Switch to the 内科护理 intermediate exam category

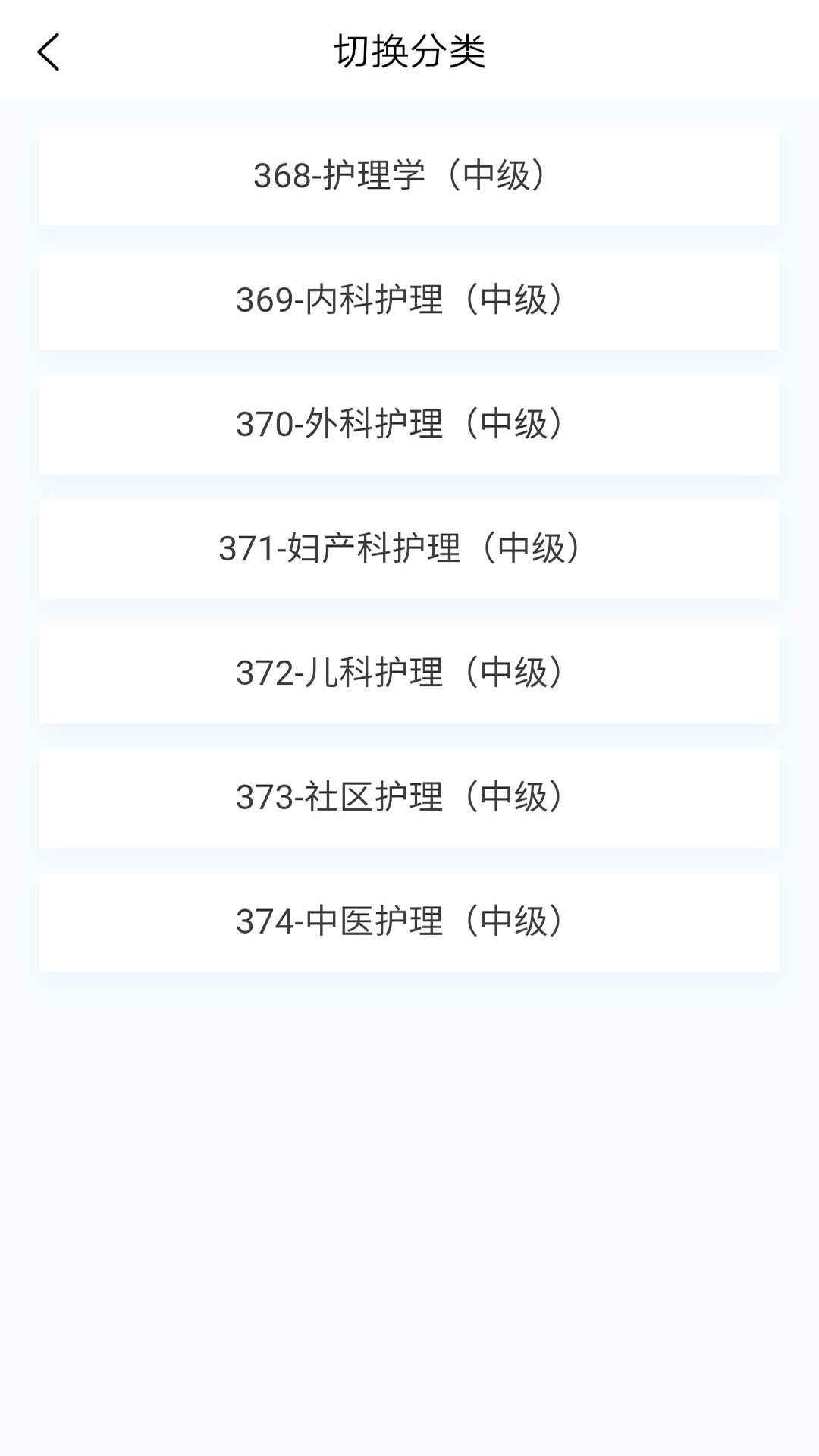pyautogui.click(x=409, y=300)
